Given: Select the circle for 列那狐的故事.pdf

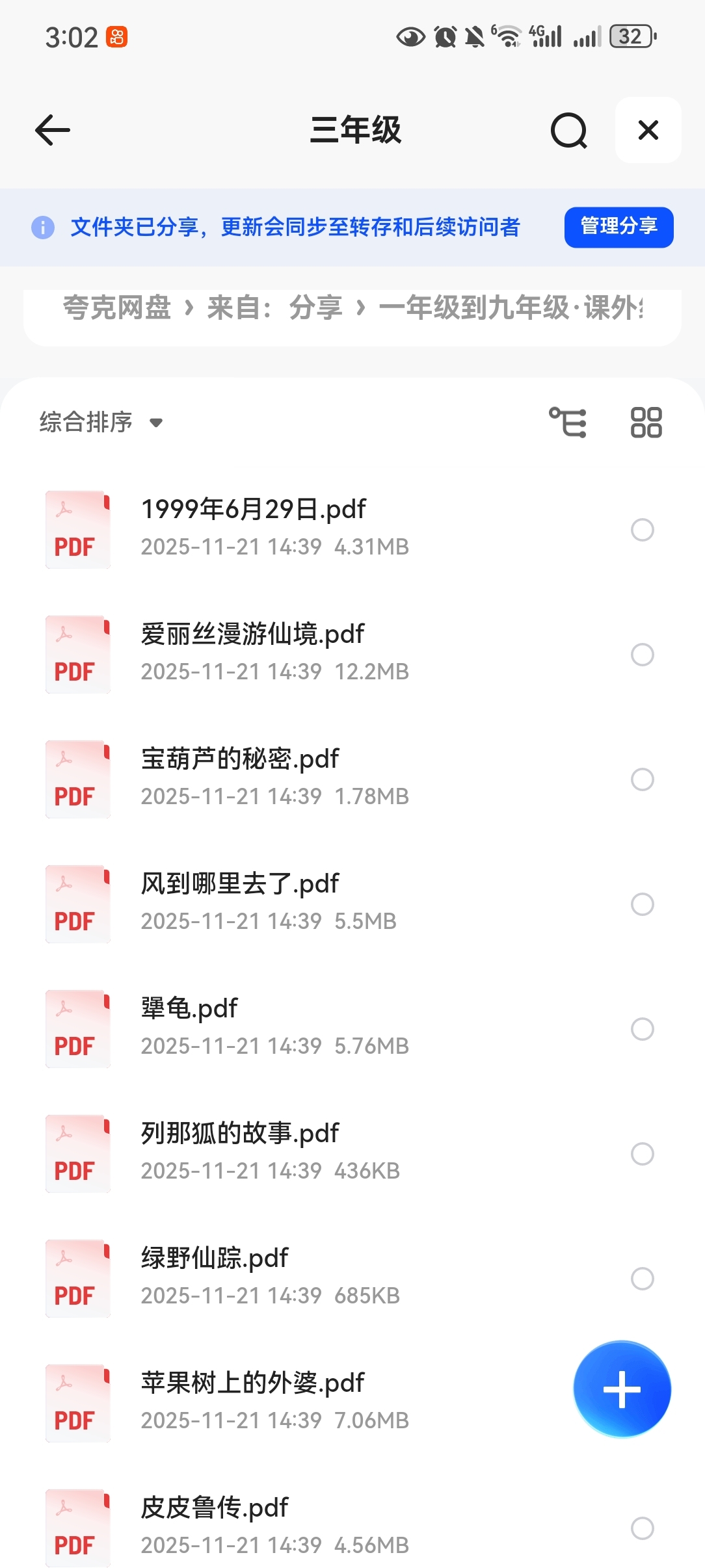Looking at the screenshot, I should click(642, 1154).
